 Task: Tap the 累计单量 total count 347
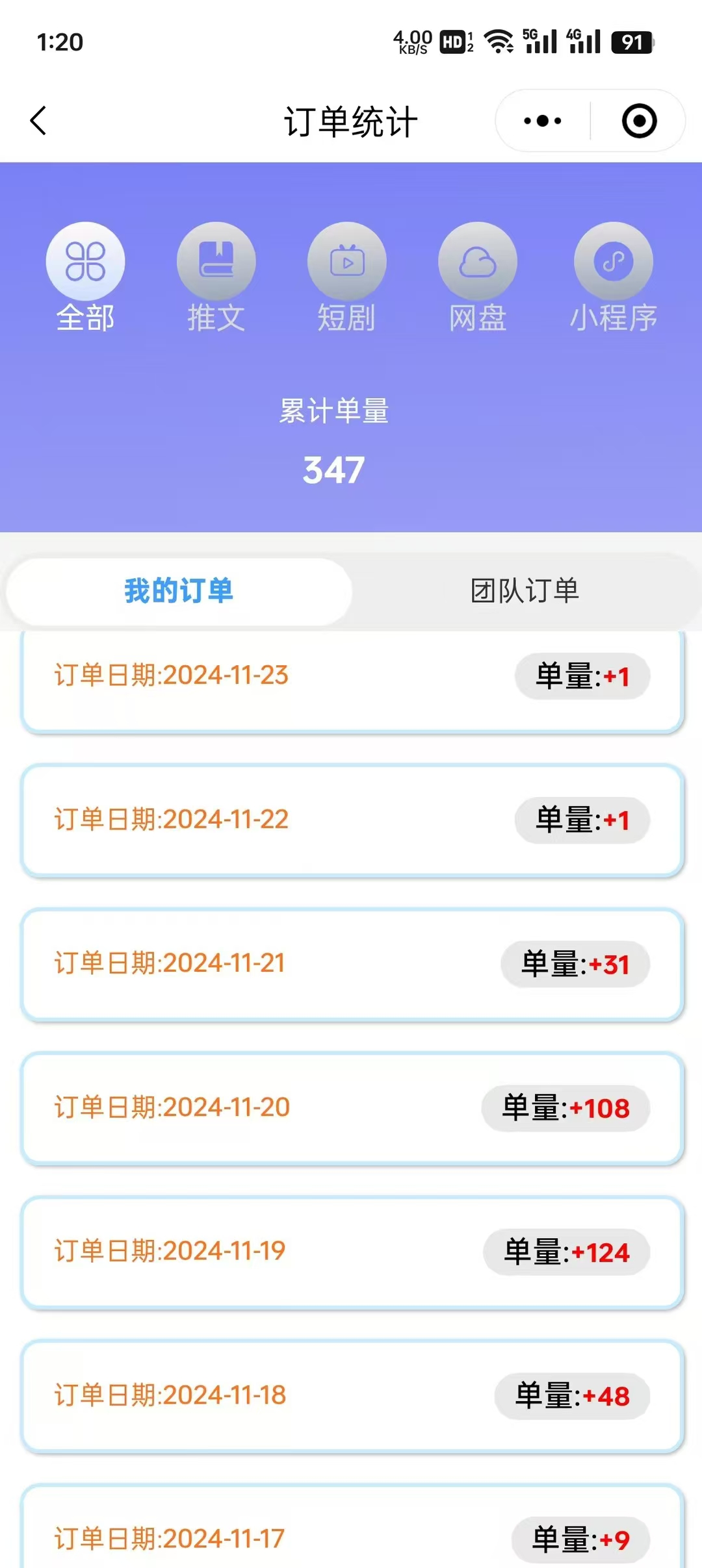[333, 469]
